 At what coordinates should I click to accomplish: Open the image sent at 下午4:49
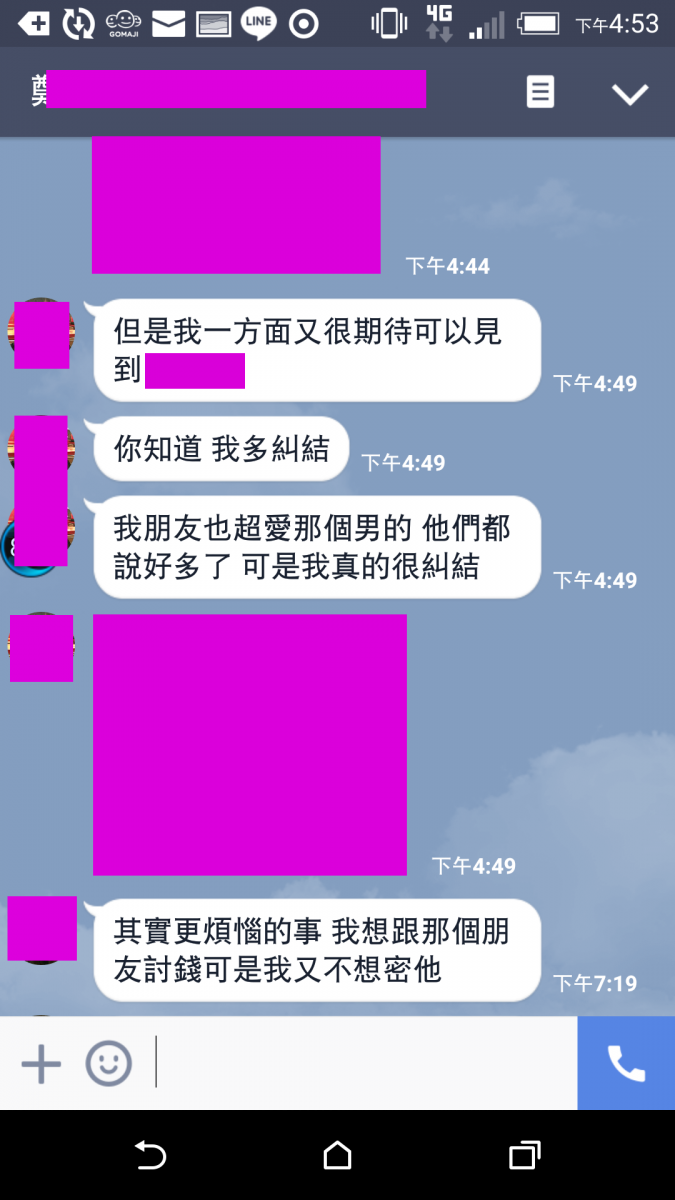250,745
